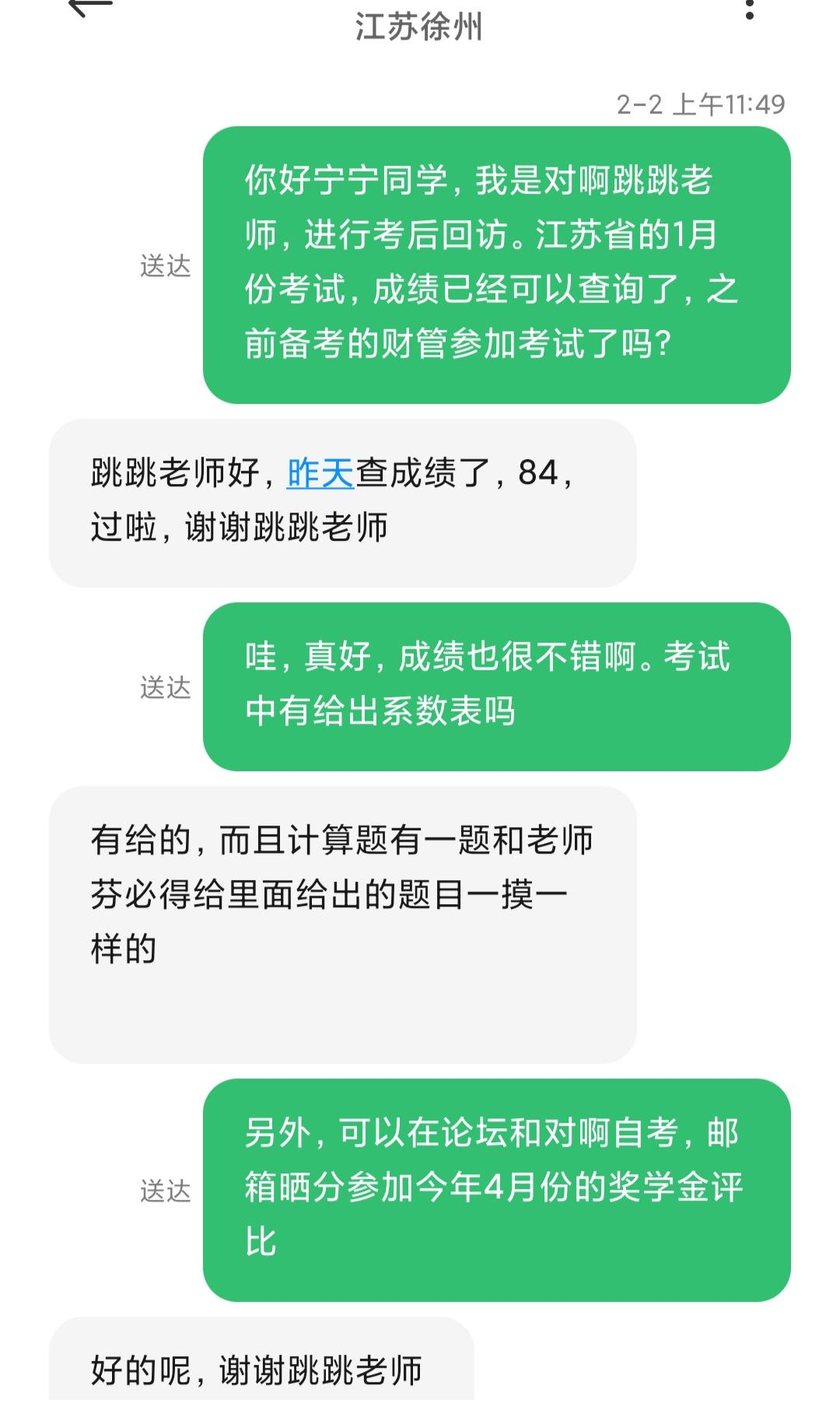The image size is (840, 1403).
Task: Tap 送达 next to the 系数表 message
Action: click(166, 689)
